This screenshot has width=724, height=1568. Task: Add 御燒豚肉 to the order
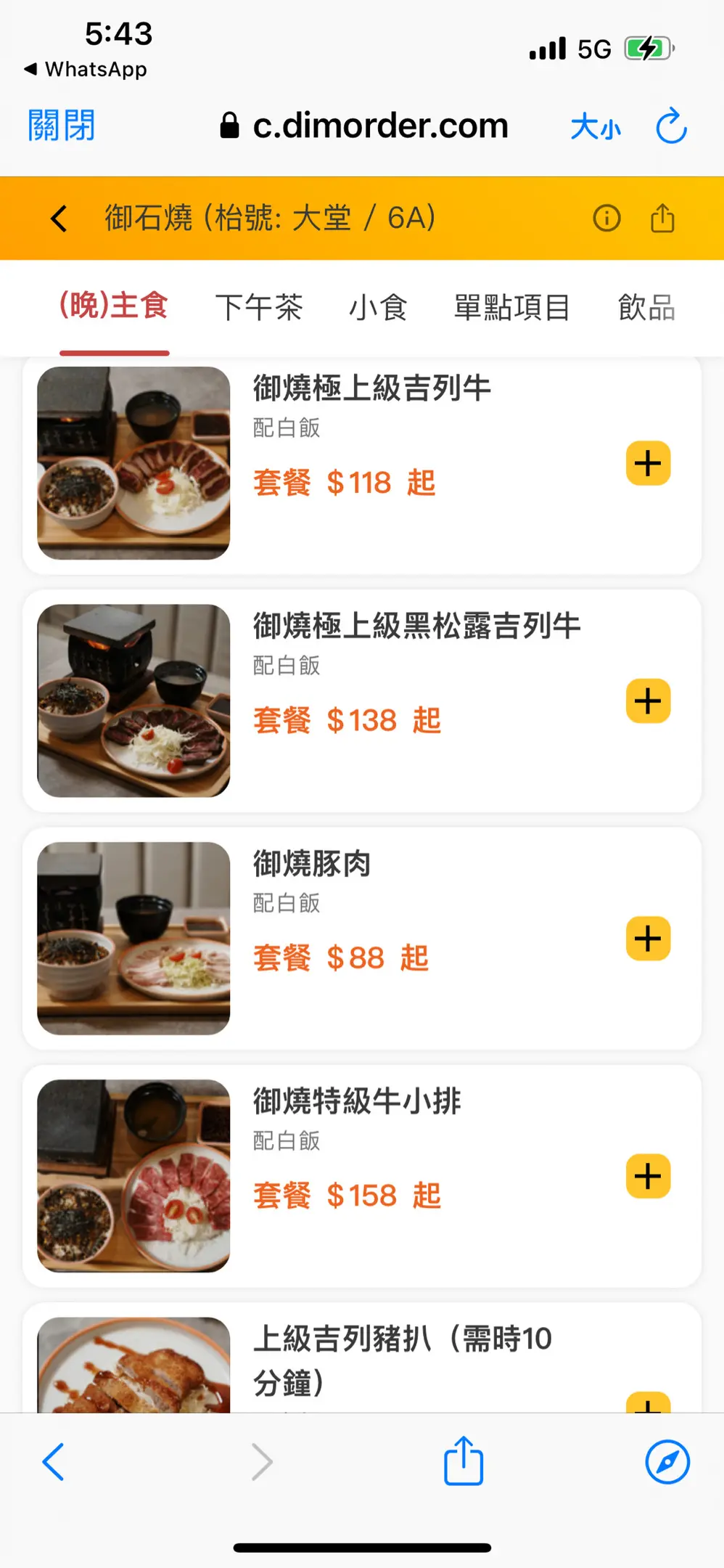click(648, 939)
